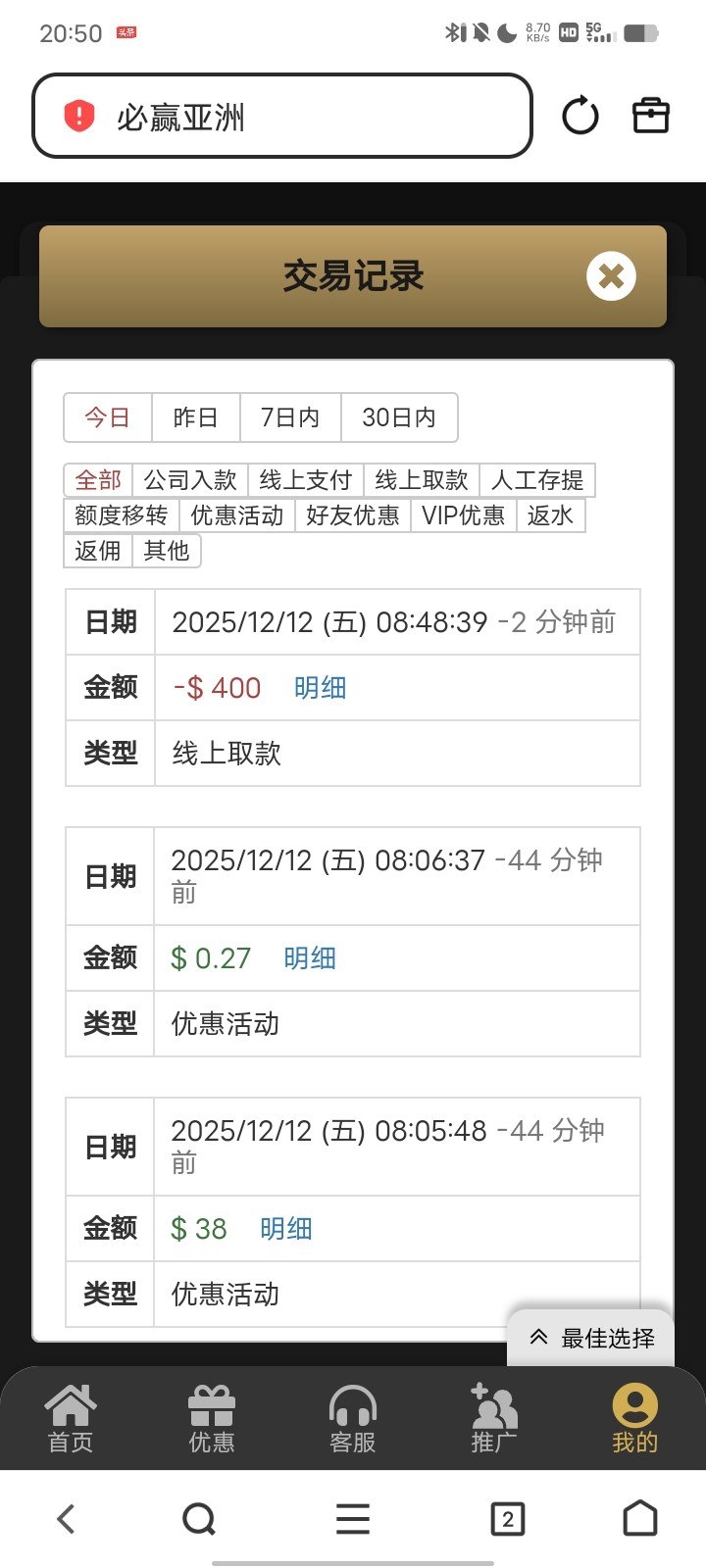706x1568 pixels.
Task: Close the 交易记录 dialog with the X
Action: click(611, 276)
